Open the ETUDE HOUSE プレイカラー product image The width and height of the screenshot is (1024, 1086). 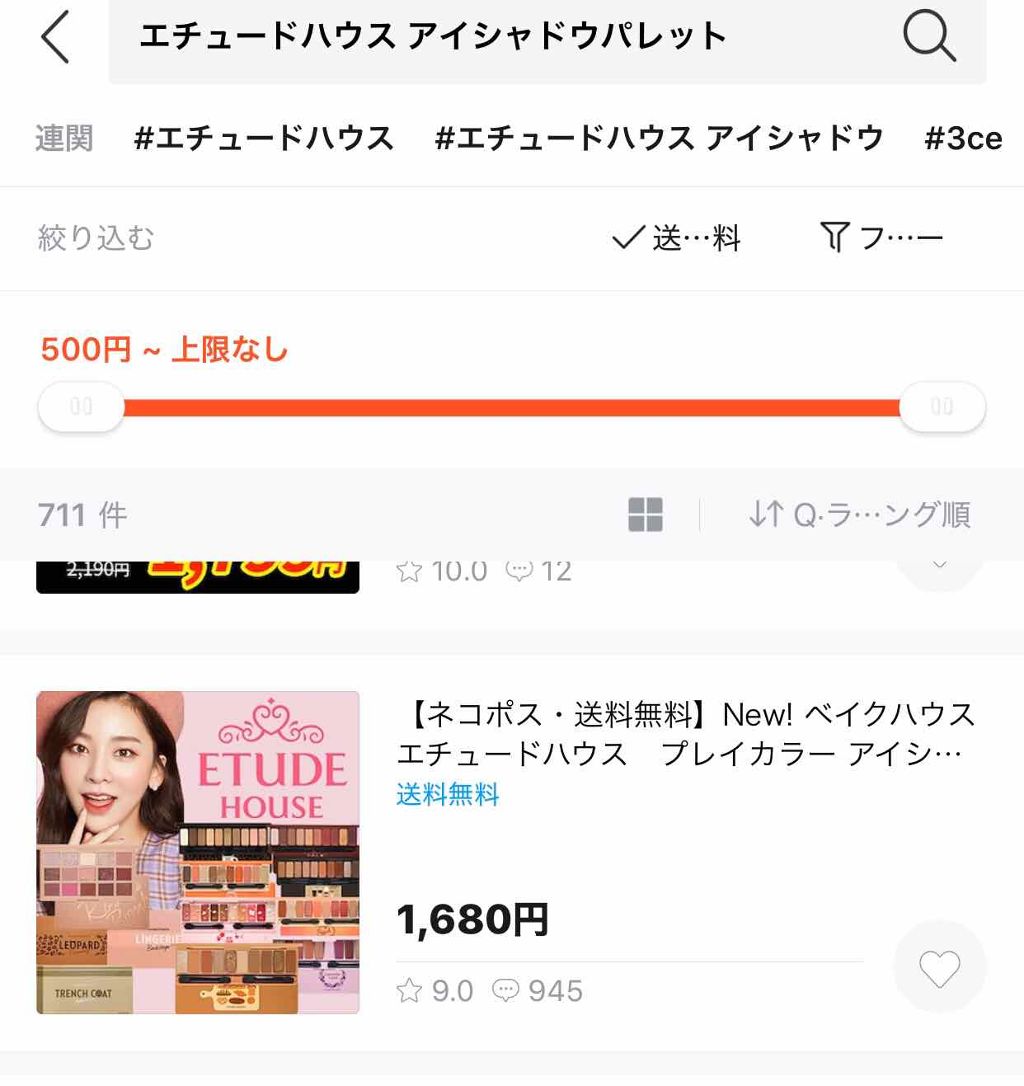coord(198,852)
